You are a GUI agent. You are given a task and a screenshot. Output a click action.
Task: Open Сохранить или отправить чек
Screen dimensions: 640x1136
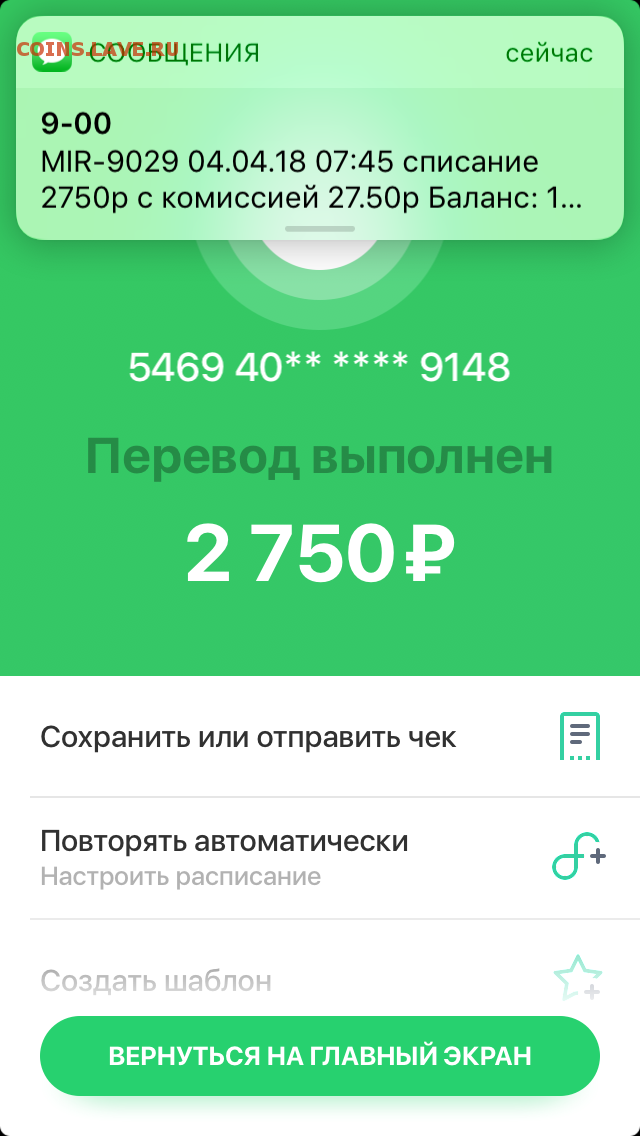coord(320,737)
